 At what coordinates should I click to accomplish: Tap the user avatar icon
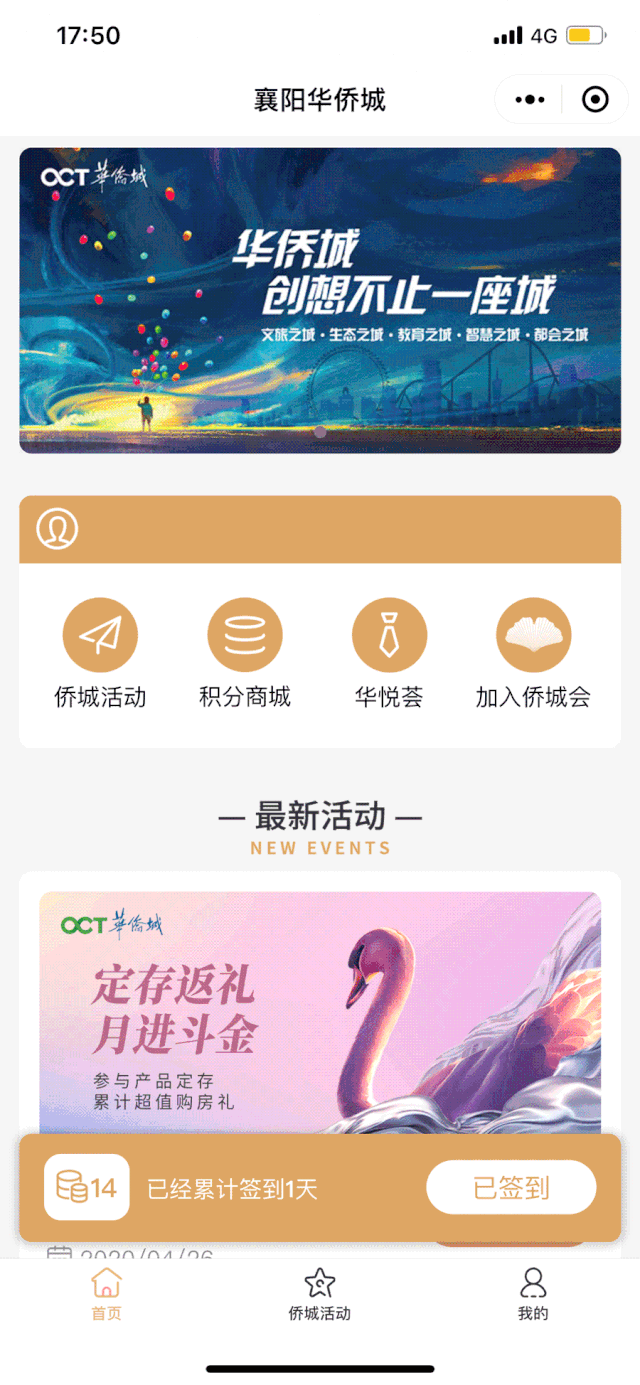click(x=57, y=529)
